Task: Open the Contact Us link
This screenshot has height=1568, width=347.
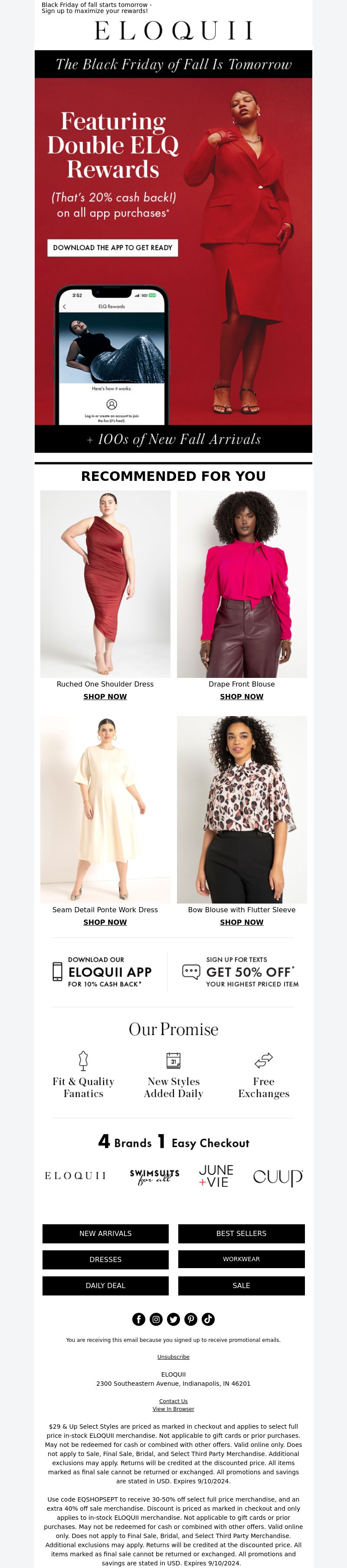Action: 173,1401
